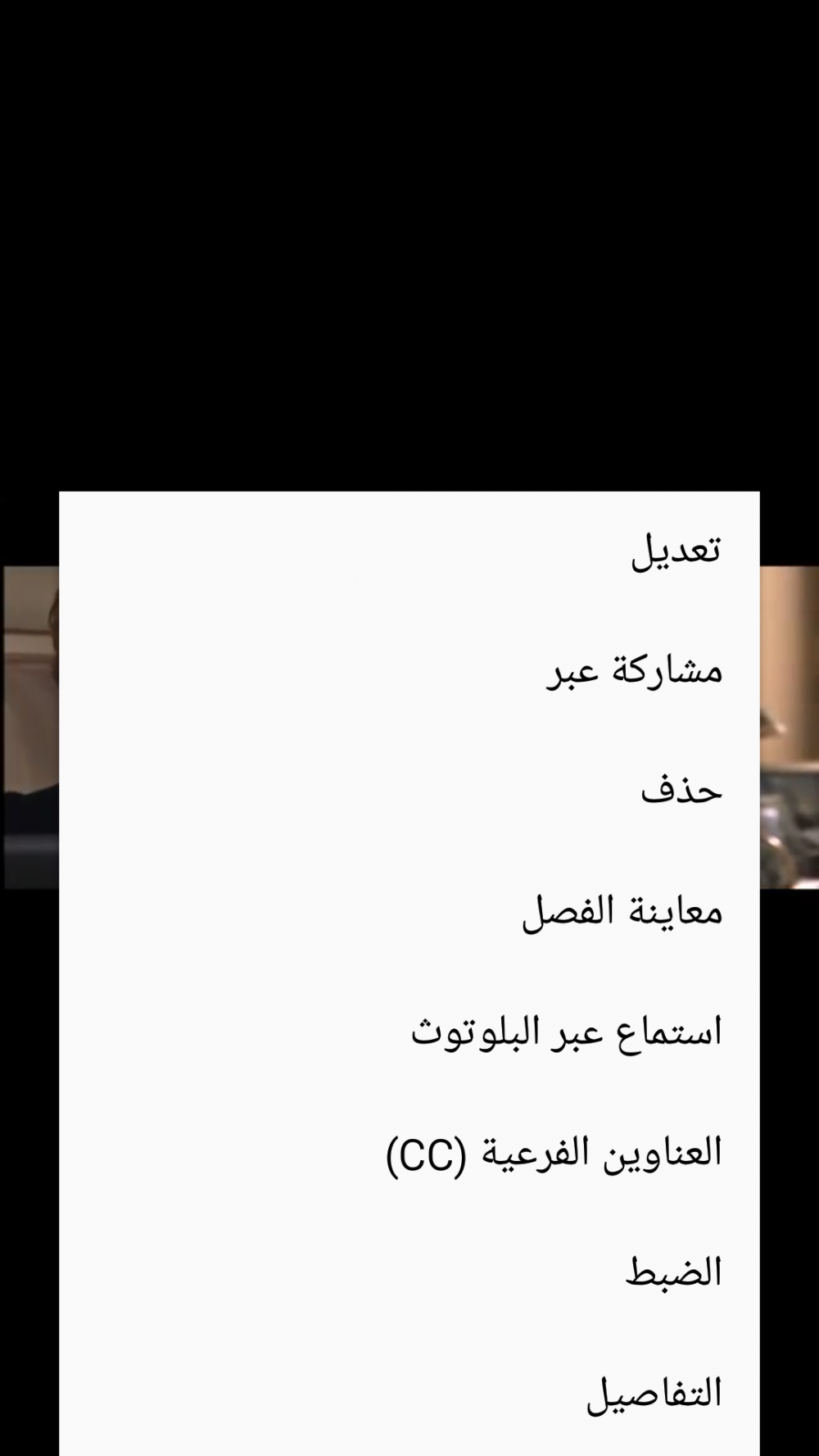View التفاصيل details
Image resolution: width=819 pixels, height=1456 pixels.
(x=654, y=1393)
